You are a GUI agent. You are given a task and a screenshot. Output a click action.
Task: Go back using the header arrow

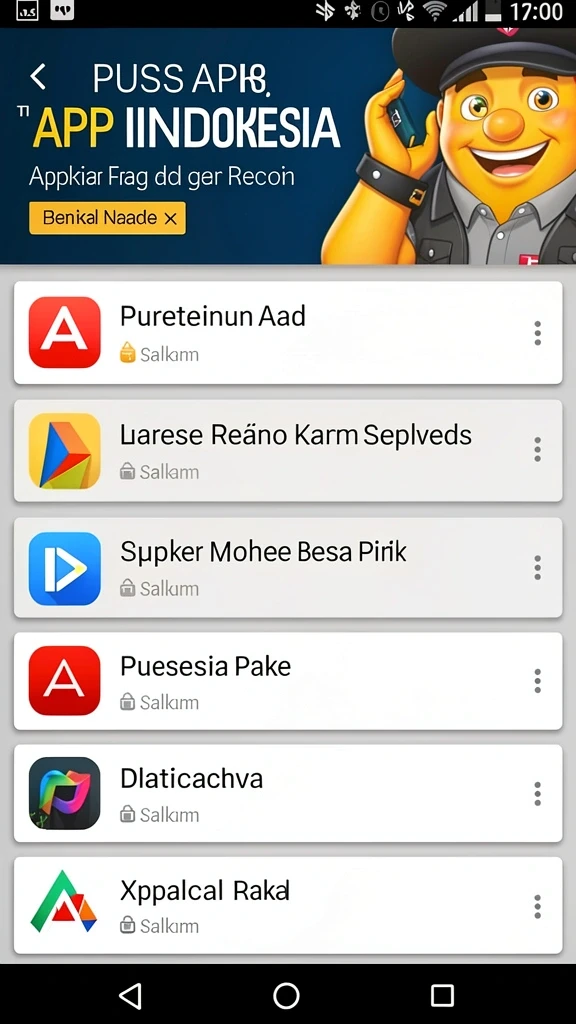pyautogui.click(x=39, y=77)
